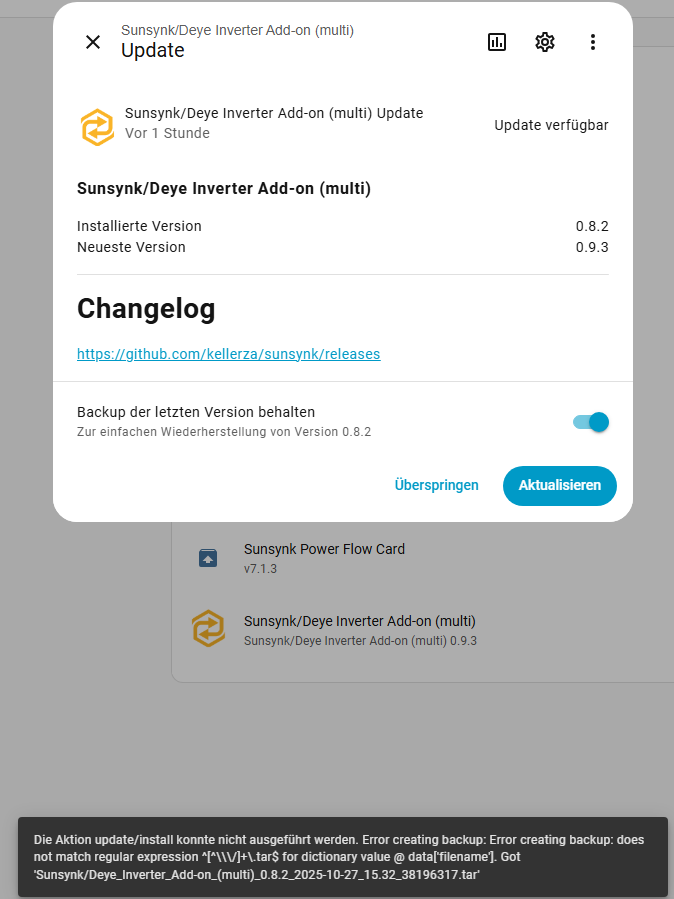
Task: Tap Aktualisieren to install the update
Action: point(559,485)
